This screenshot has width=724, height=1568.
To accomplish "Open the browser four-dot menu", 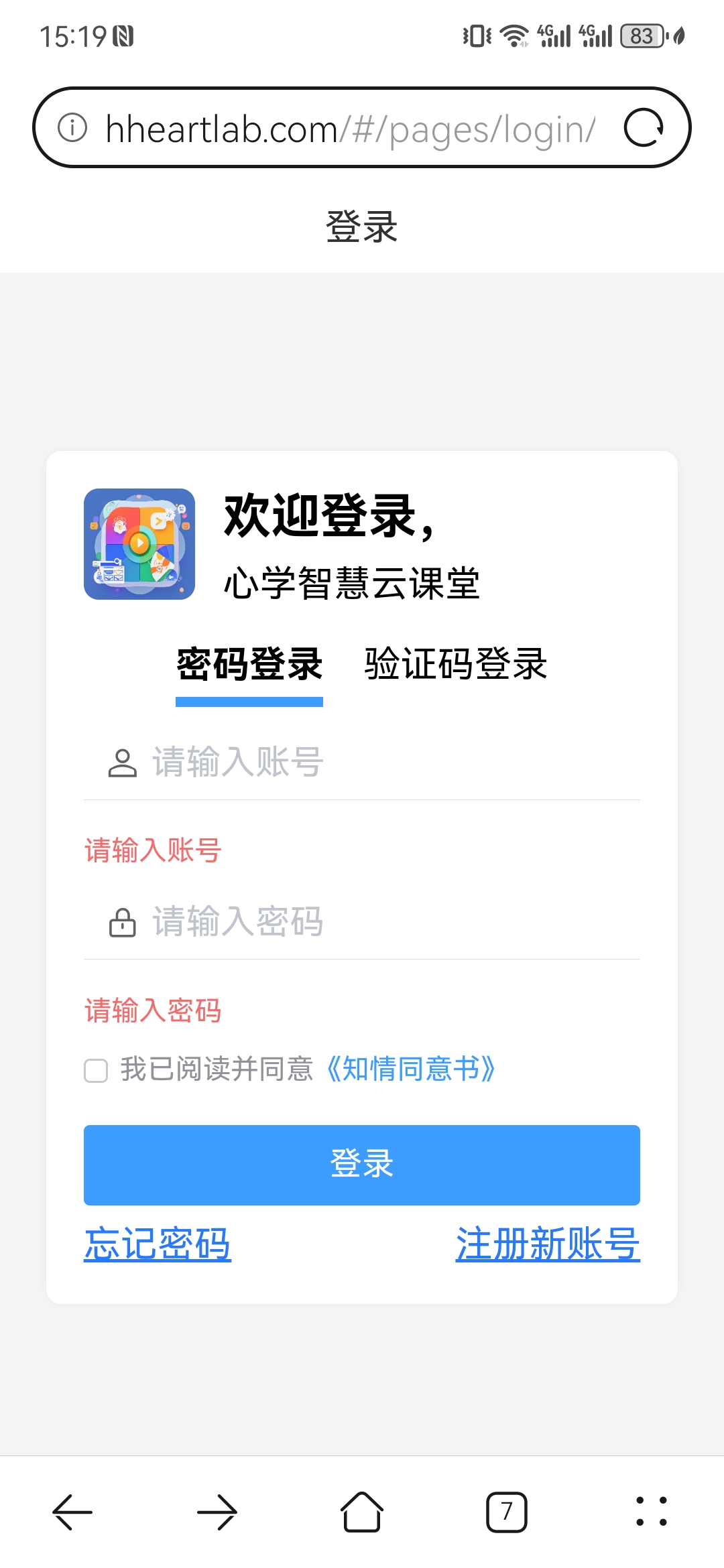I will point(652,1512).
